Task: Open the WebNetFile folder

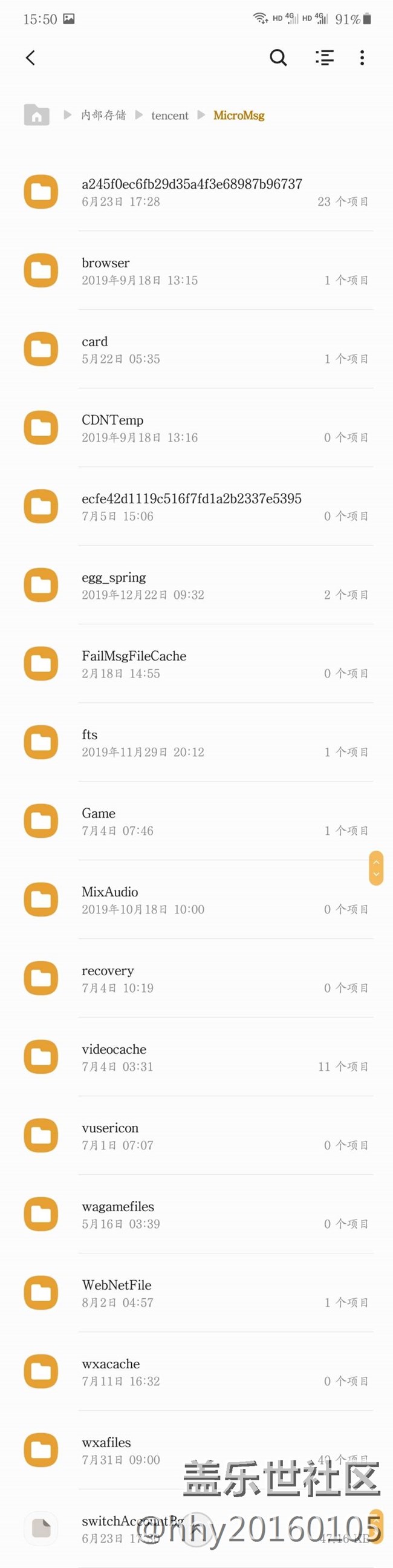Action: (117, 1292)
